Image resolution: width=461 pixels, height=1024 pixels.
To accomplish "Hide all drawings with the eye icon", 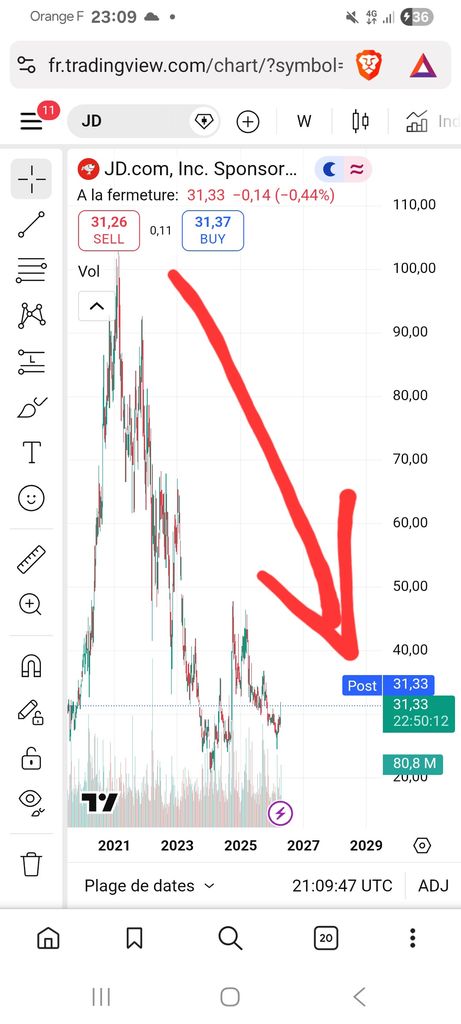I will pos(31,800).
